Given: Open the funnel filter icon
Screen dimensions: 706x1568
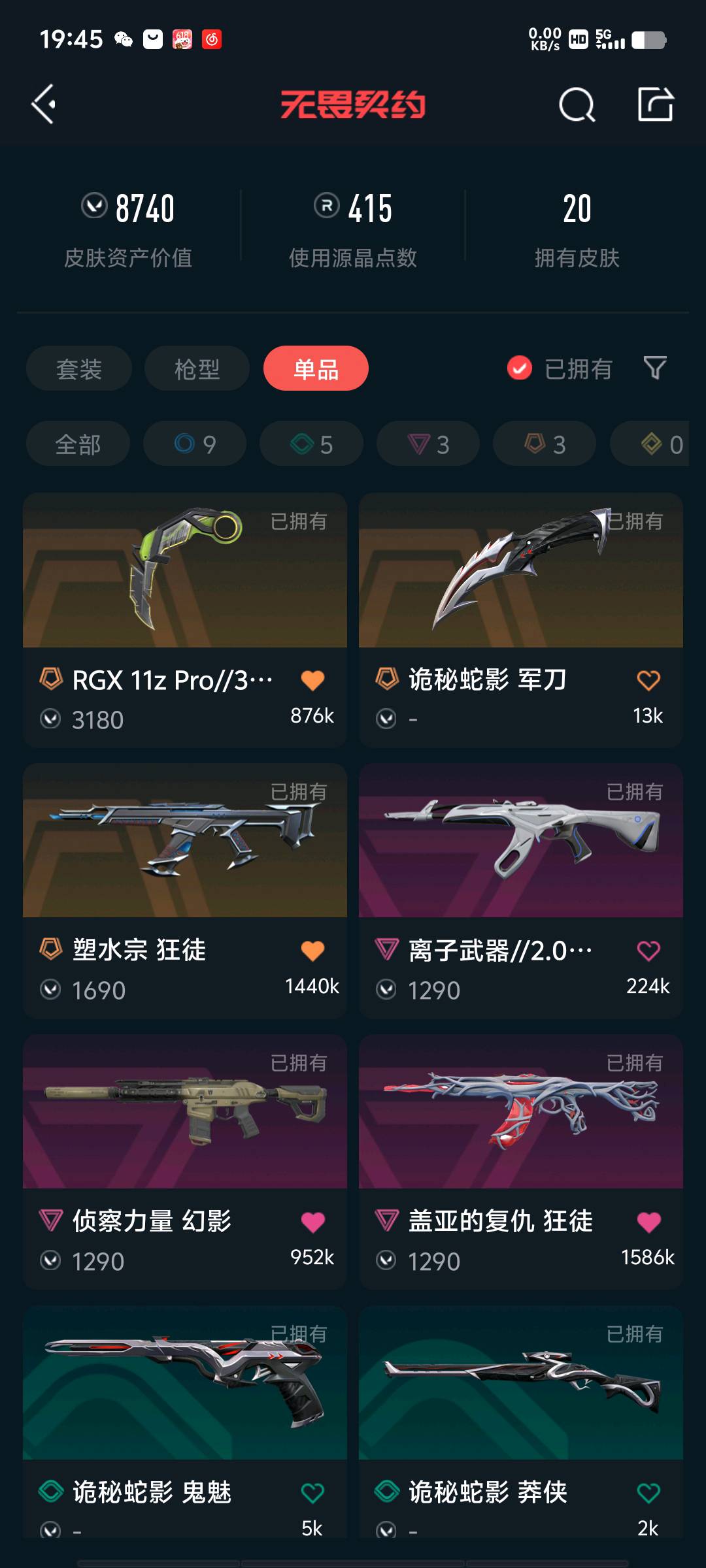Looking at the screenshot, I should 655,368.
